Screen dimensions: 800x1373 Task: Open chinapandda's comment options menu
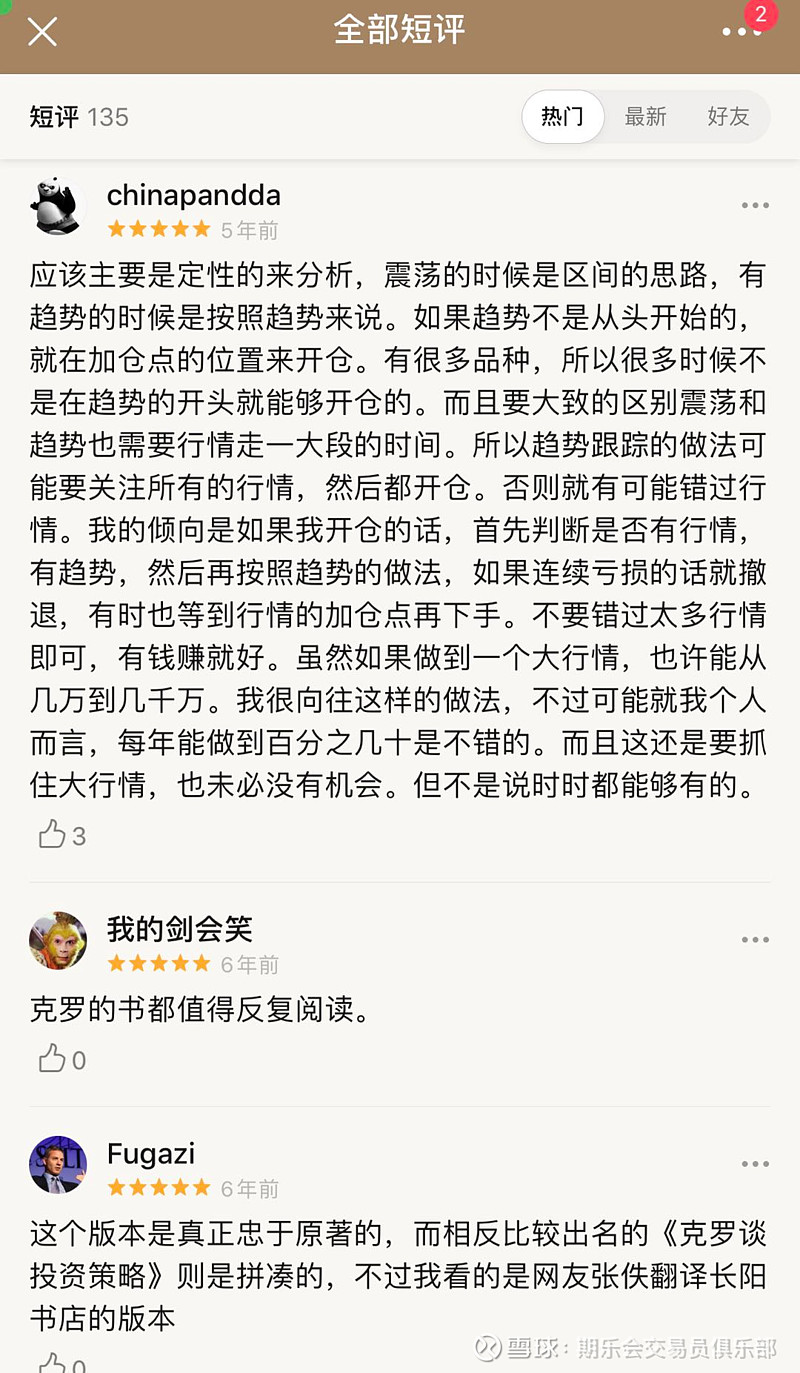point(755,204)
